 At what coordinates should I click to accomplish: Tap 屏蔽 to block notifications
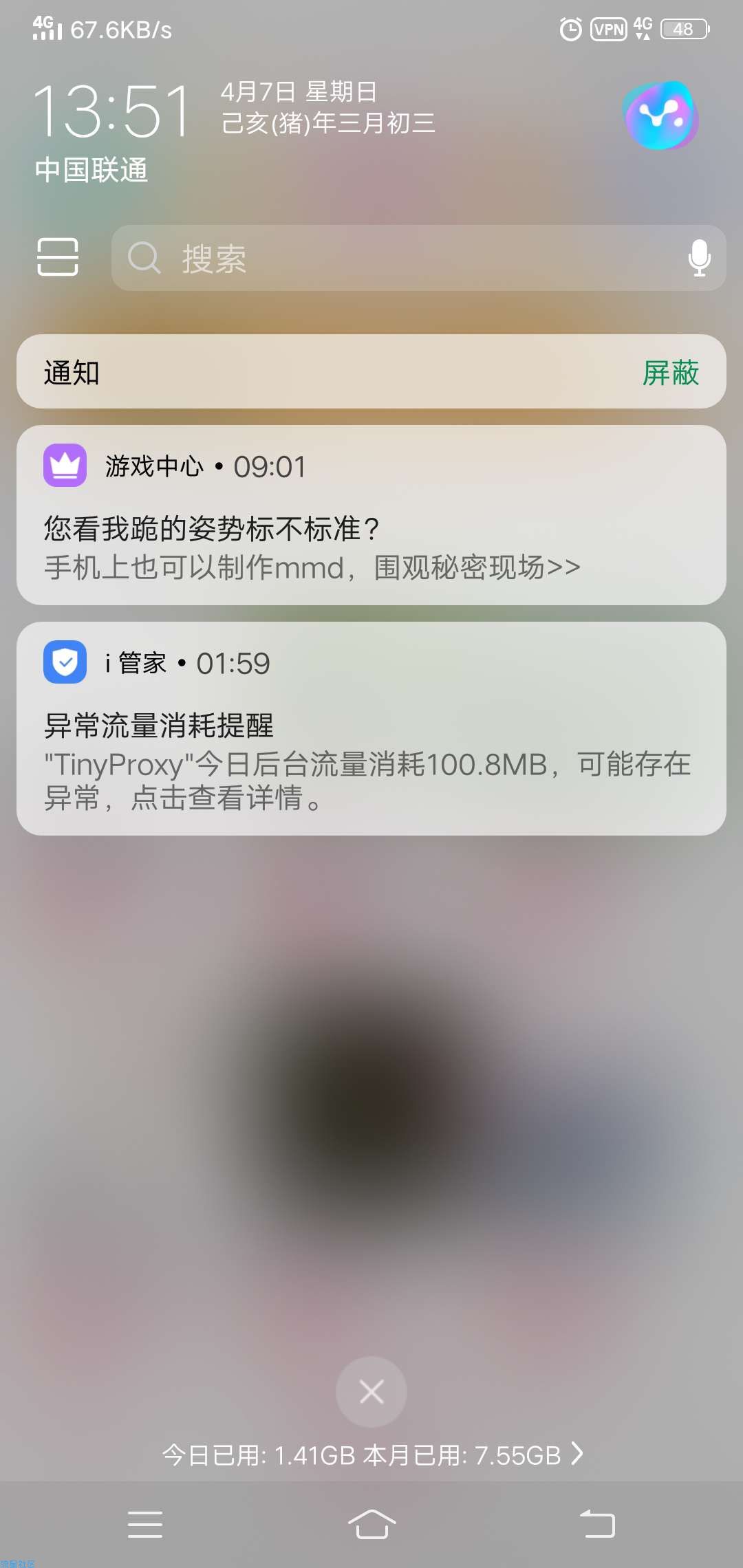click(x=670, y=373)
